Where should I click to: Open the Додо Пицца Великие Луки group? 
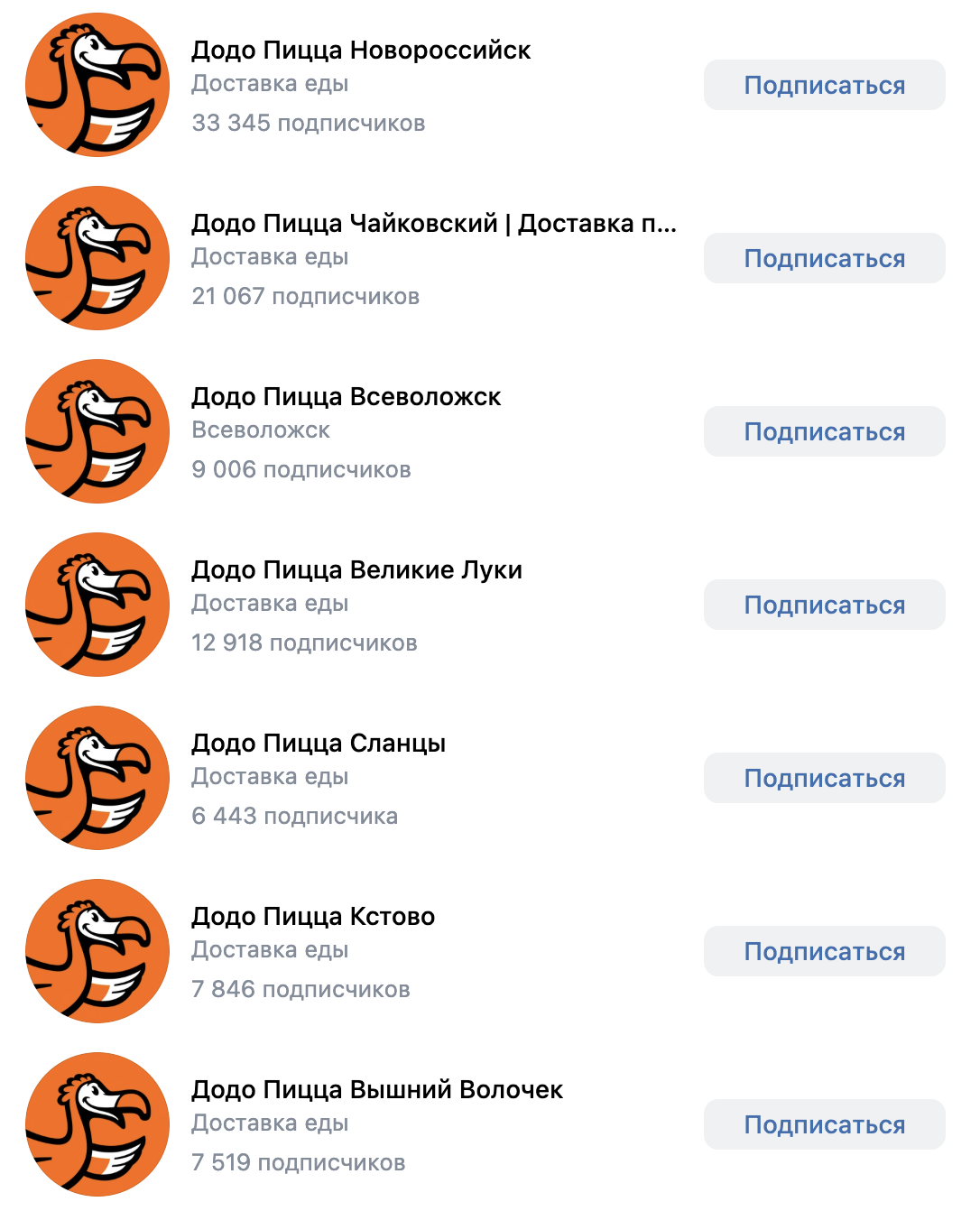click(356, 570)
